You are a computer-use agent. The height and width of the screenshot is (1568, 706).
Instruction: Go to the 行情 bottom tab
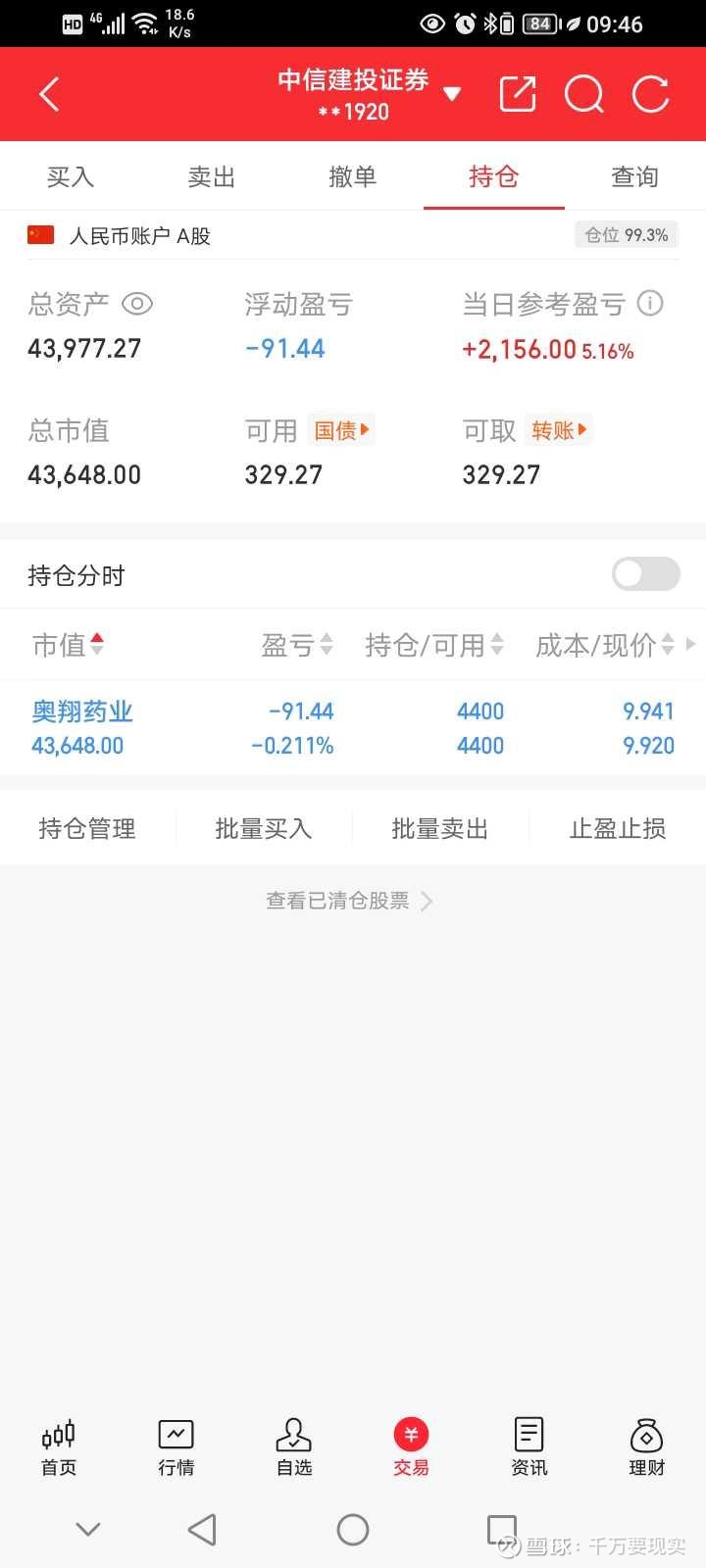click(x=176, y=1447)
